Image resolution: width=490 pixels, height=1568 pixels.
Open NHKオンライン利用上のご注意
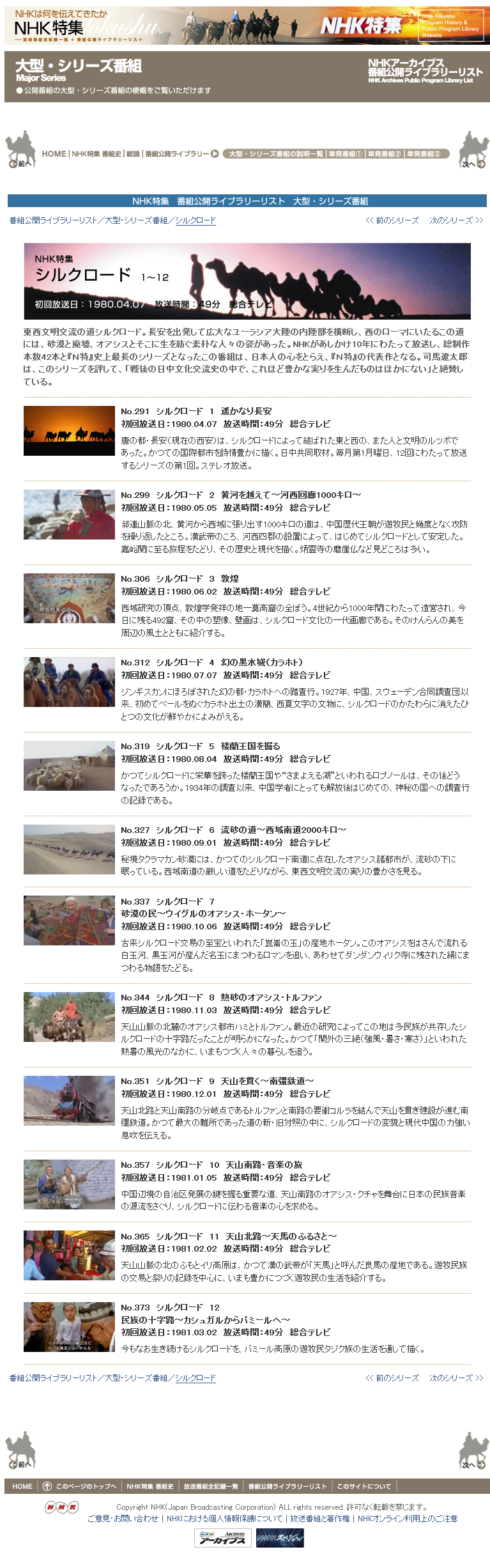pyautogui.click(x=407, y=1518)
